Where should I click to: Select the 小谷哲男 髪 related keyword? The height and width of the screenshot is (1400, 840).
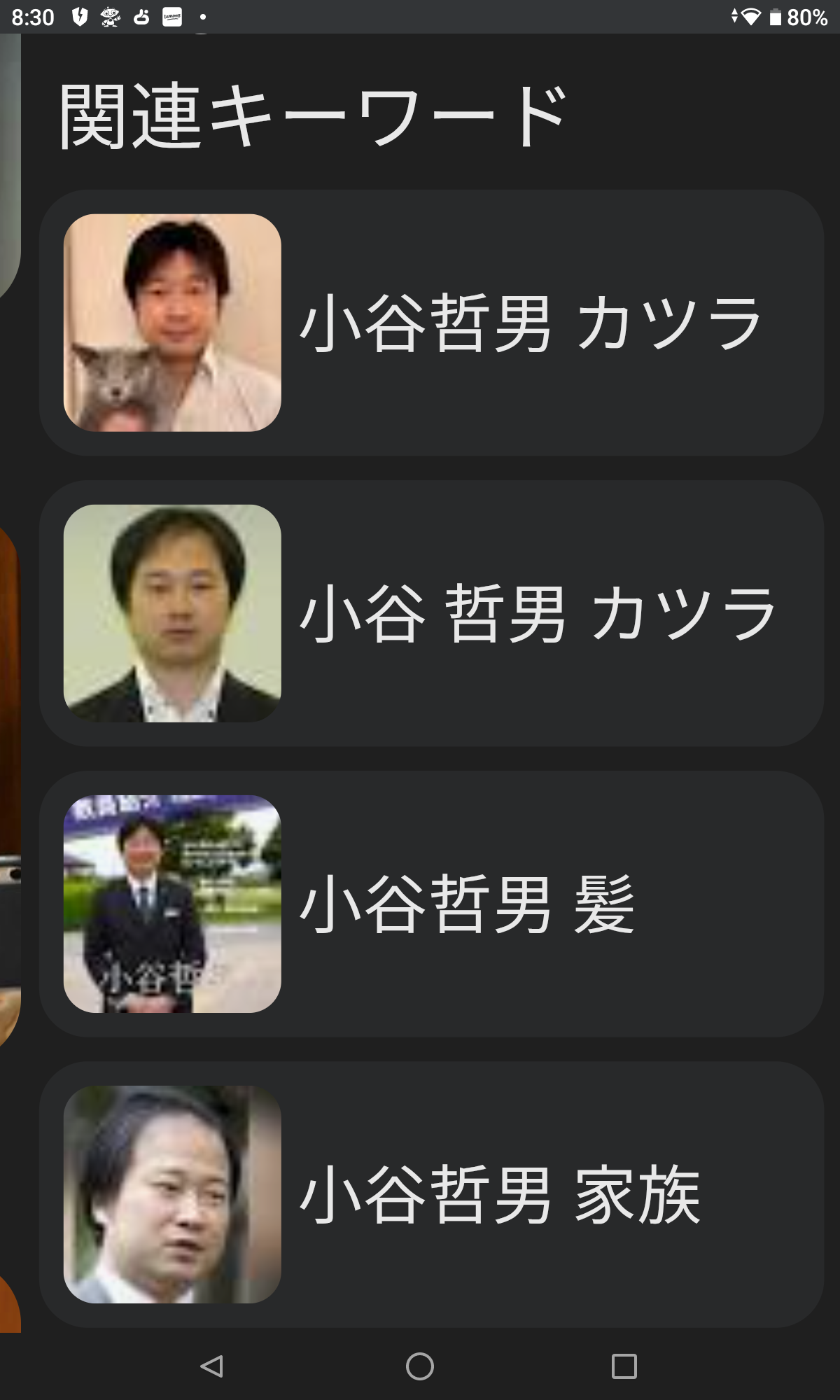pyautogui.click(x=431, y=904)
